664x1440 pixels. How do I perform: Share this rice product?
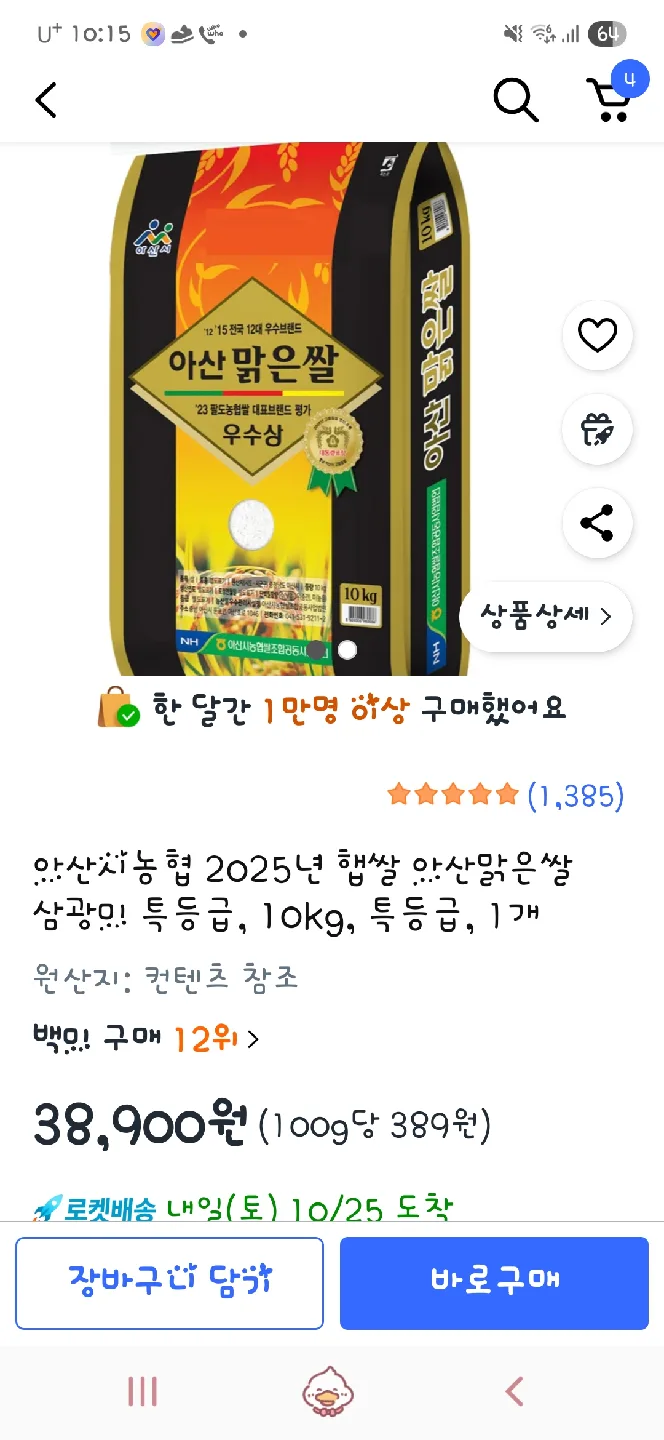tap(598, 523)
